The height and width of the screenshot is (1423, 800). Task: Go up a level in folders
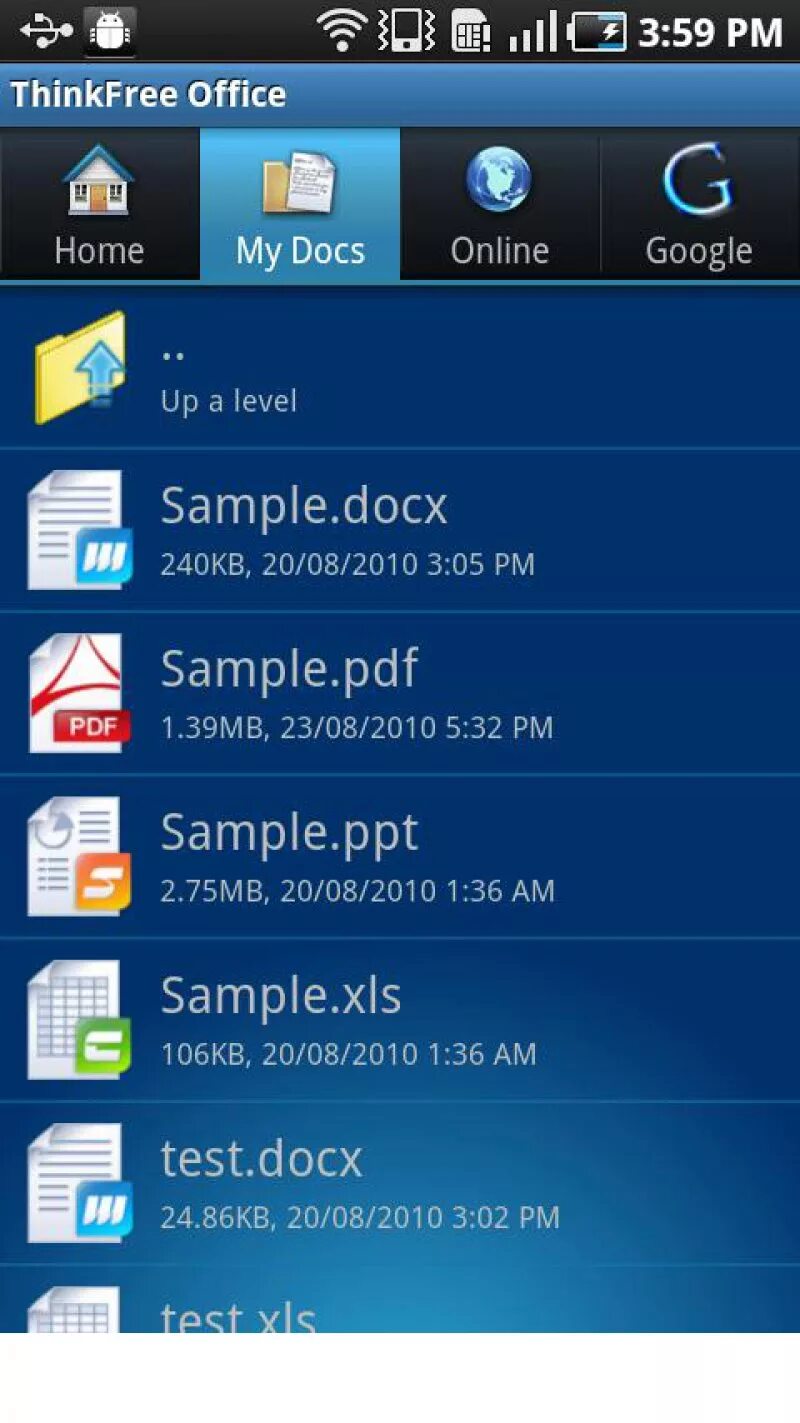click(400, 368)
